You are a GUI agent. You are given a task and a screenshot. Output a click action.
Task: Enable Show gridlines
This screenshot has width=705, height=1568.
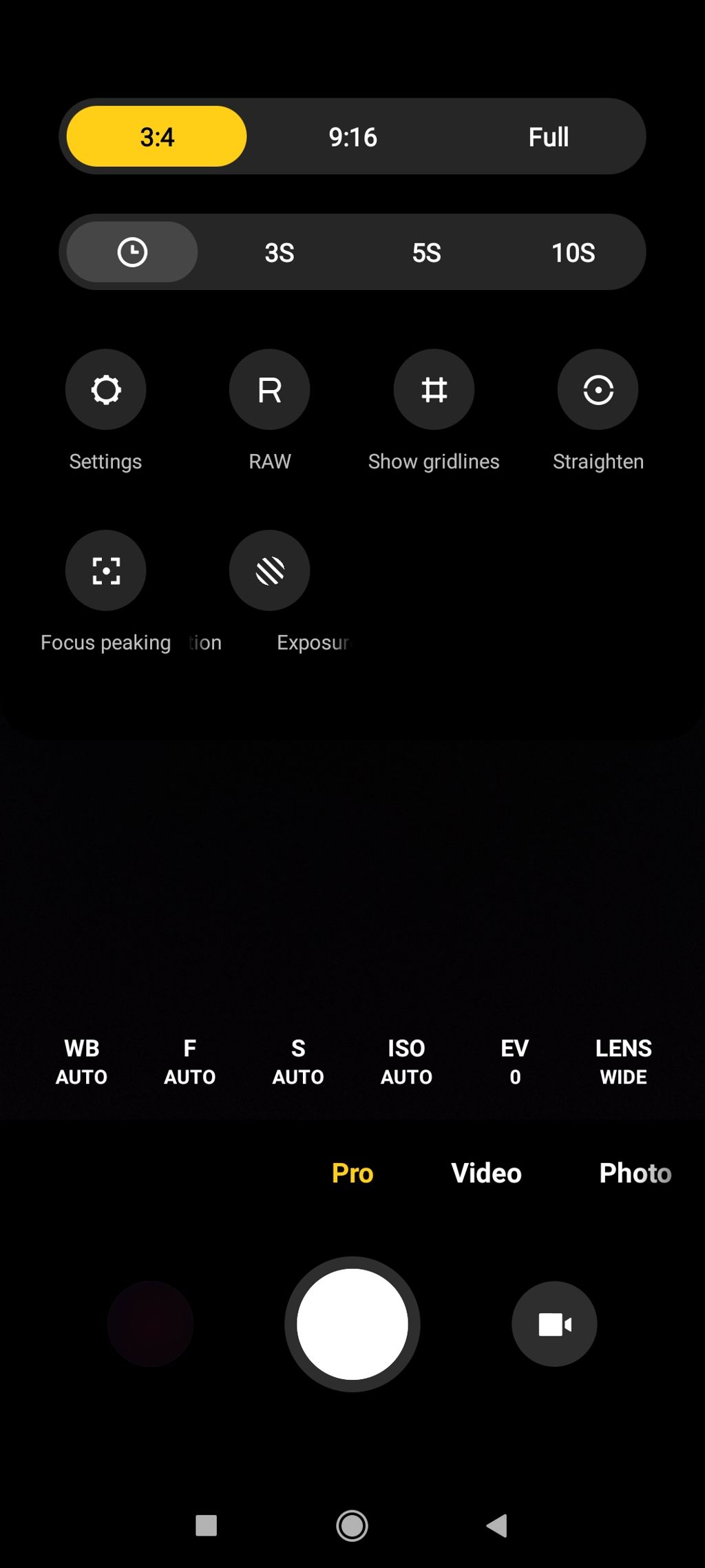point(434,390)
